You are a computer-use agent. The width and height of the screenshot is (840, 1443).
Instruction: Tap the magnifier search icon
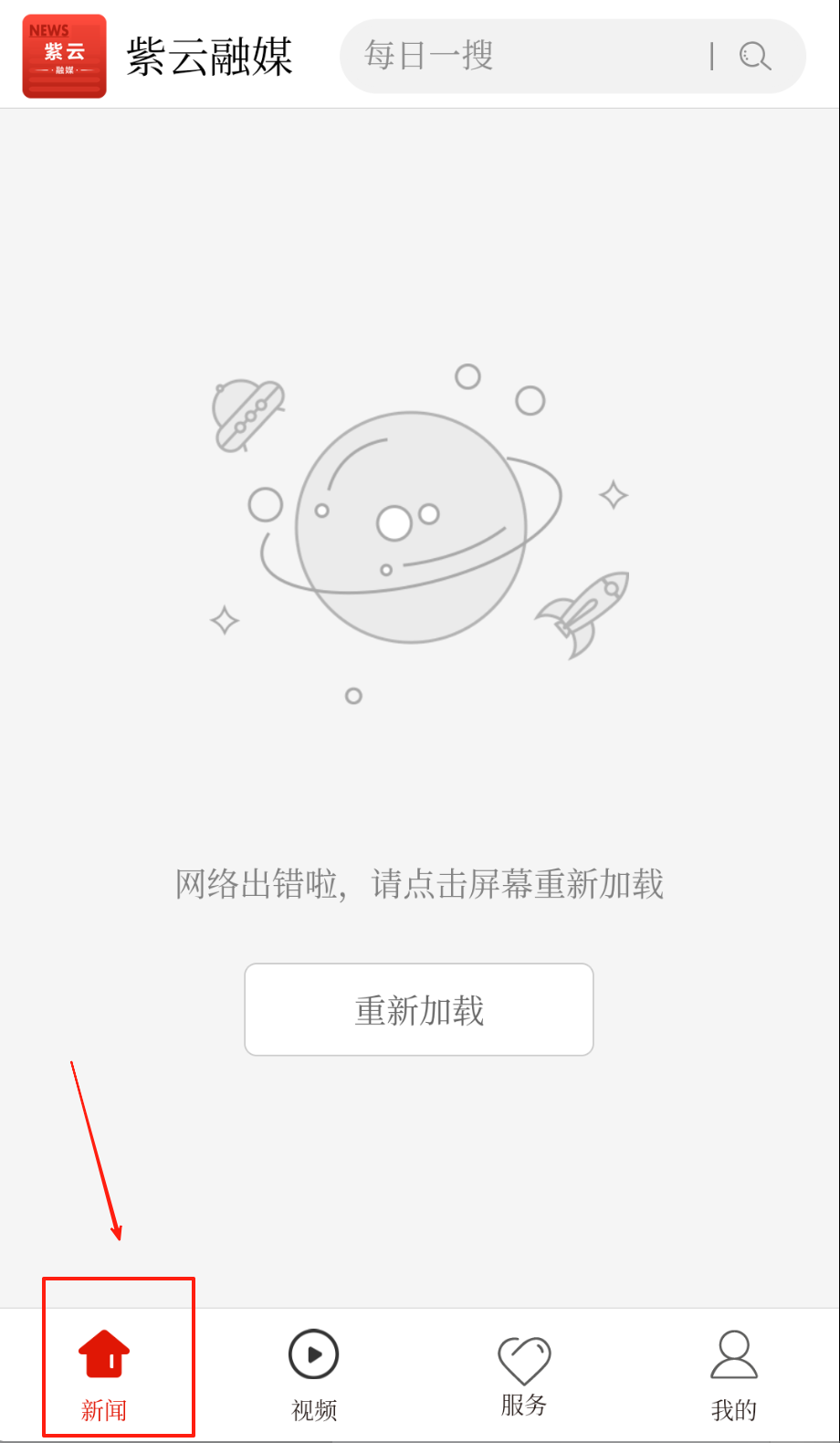click(x=755, y=57)
